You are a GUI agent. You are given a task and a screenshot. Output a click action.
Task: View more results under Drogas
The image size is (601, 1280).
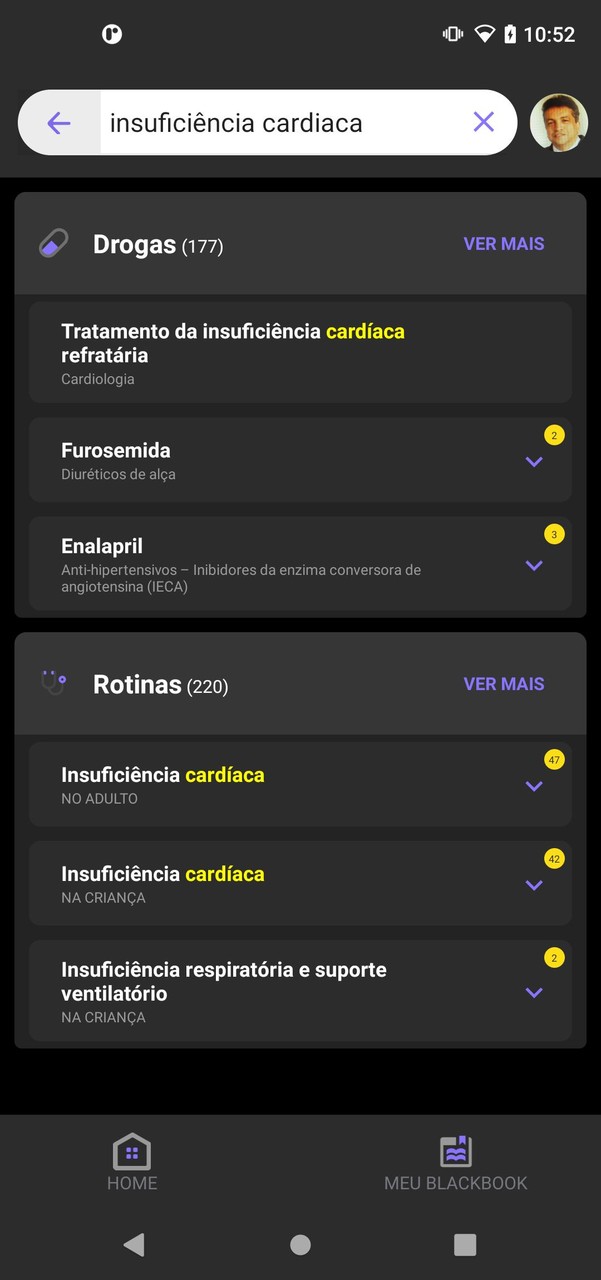coord(504,244)
